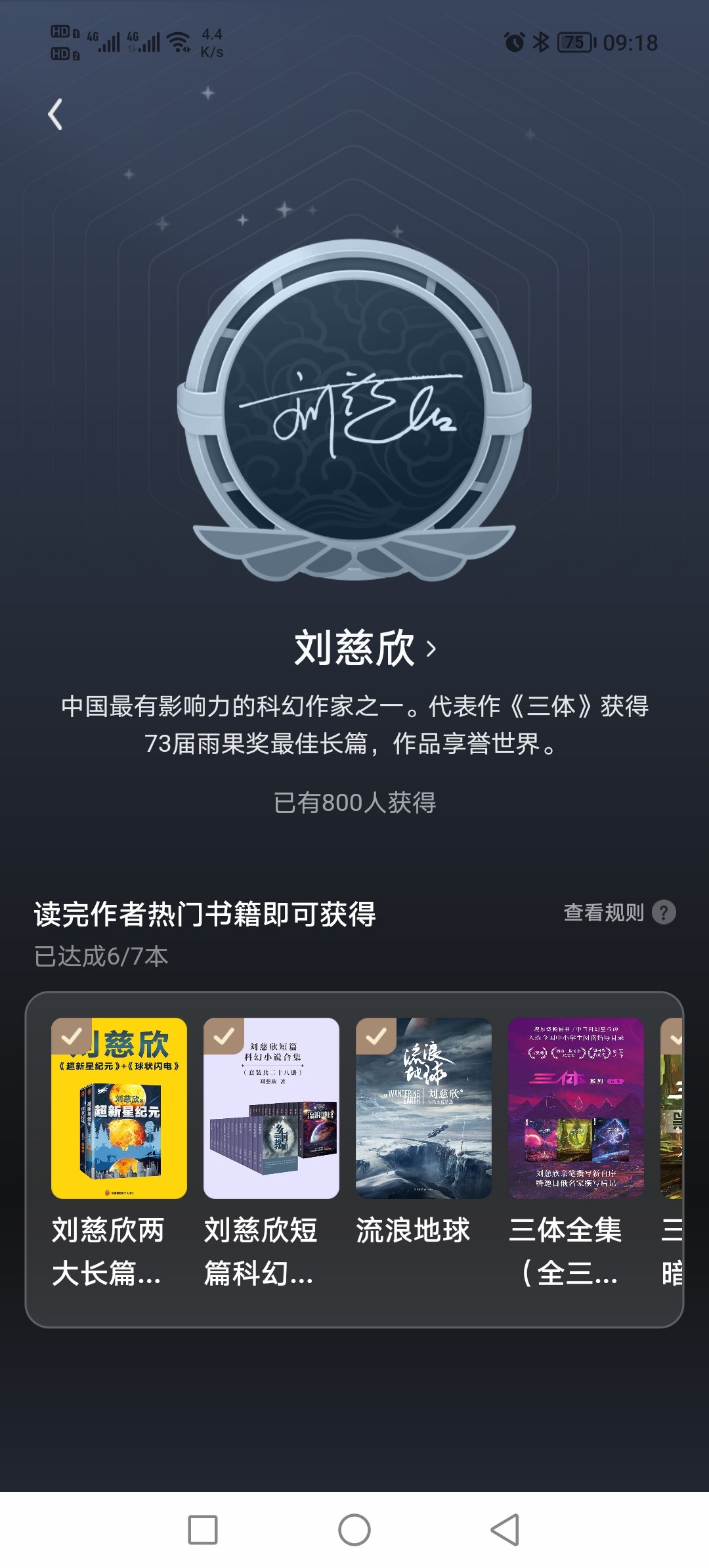Open recent apps from navigation bar
Image resolution: width=709 pixels, height=1568 pixels.
point(203,1530)
